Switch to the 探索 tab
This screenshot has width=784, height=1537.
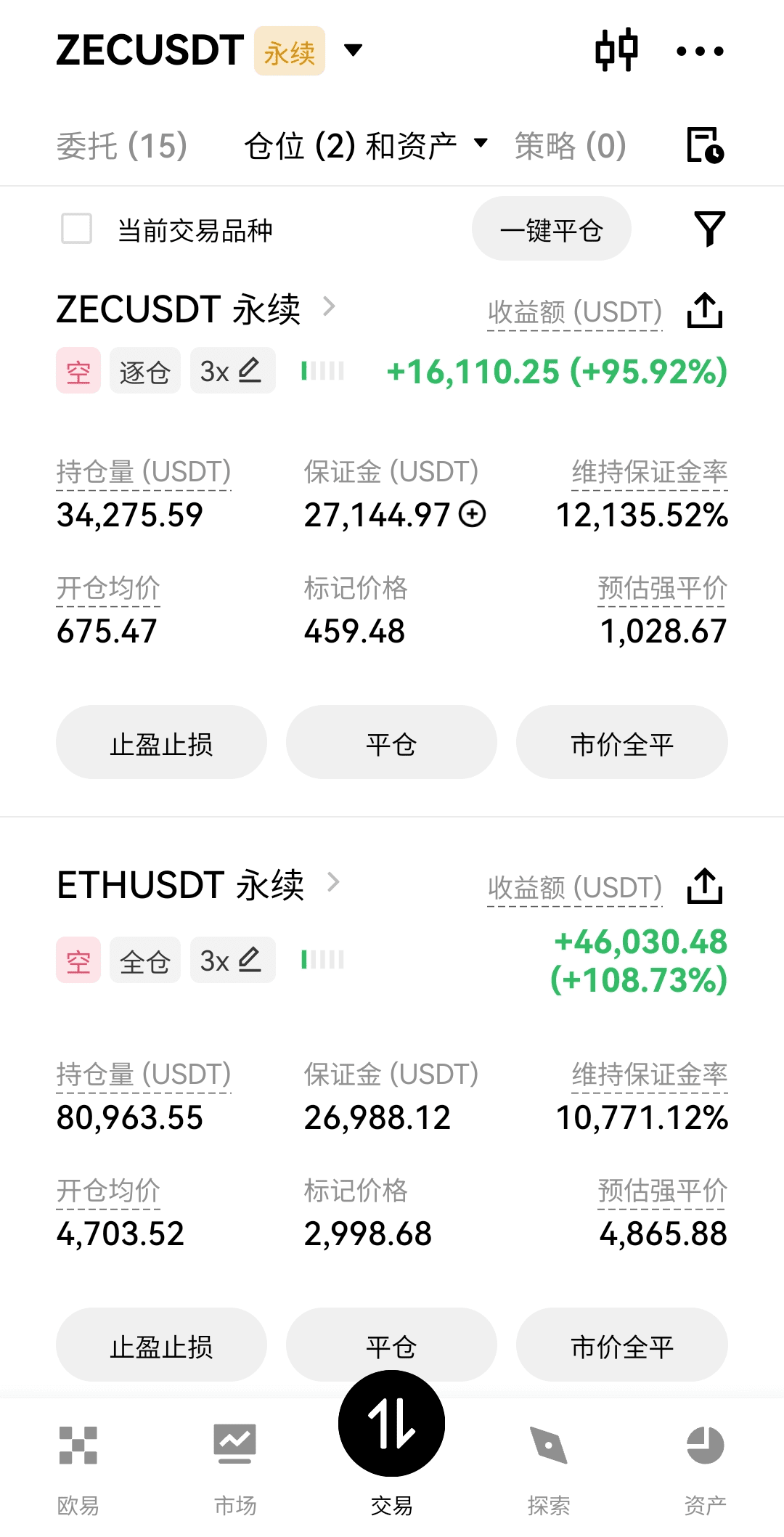[x=548, y=1468]
